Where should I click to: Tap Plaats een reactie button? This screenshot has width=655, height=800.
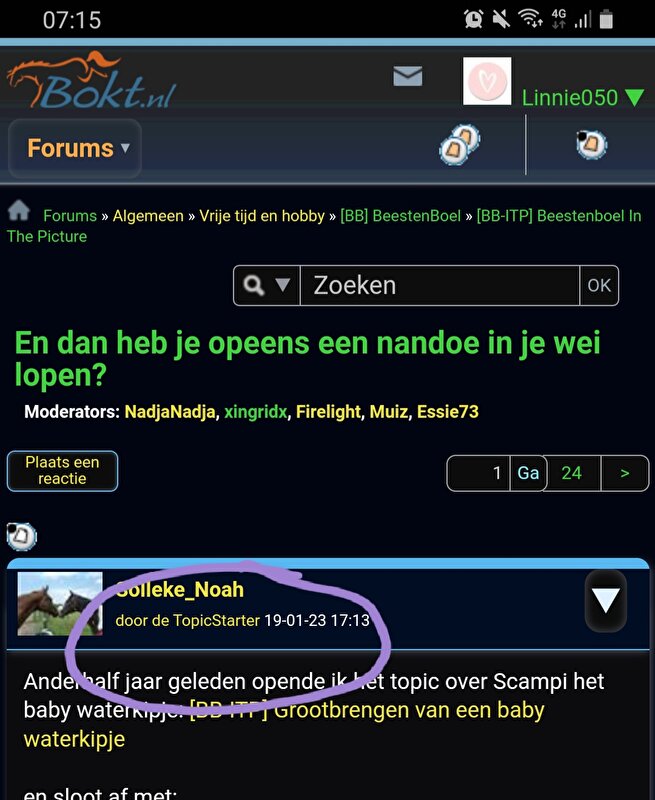point(62,471)
